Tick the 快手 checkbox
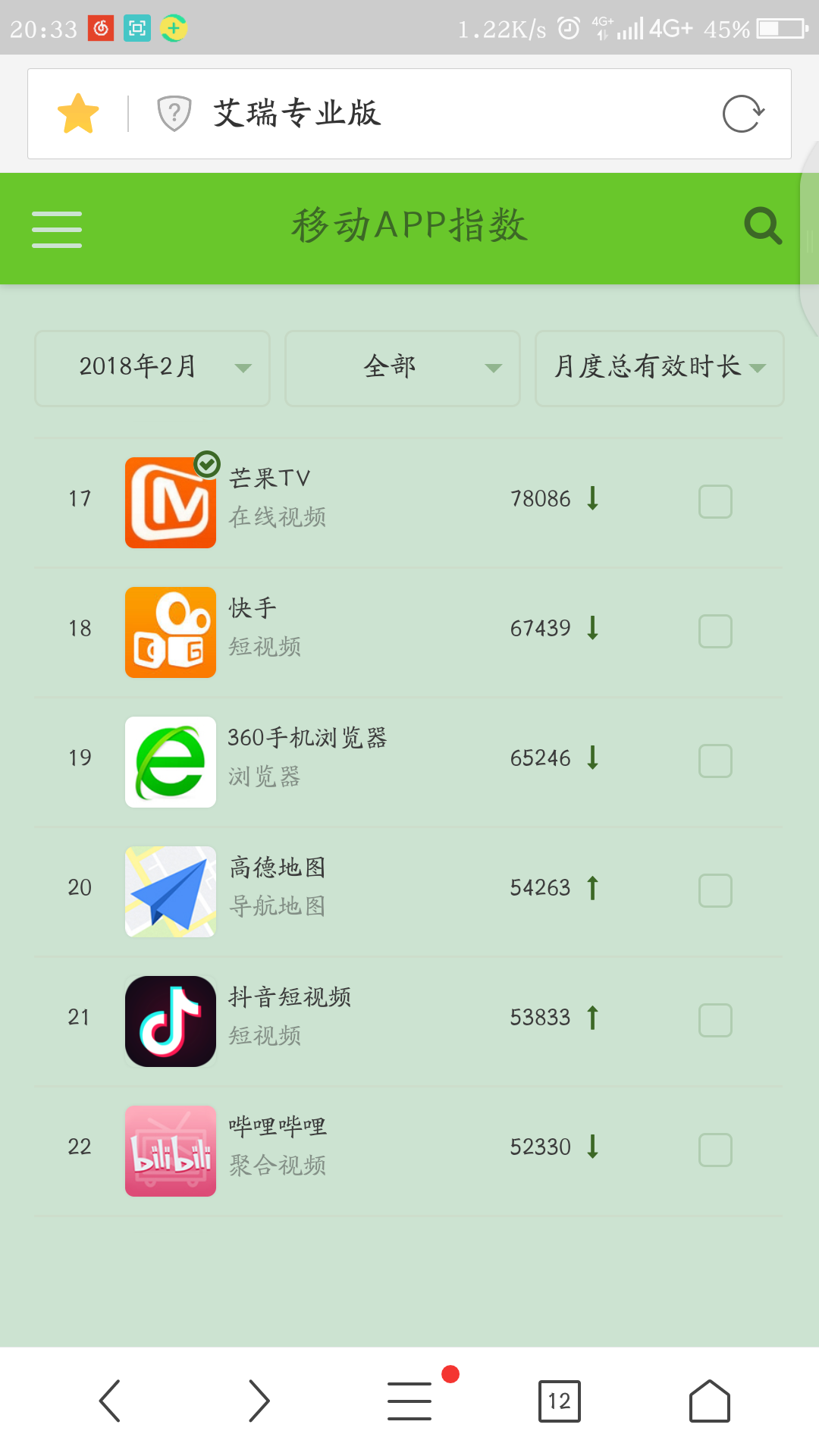 714,631
